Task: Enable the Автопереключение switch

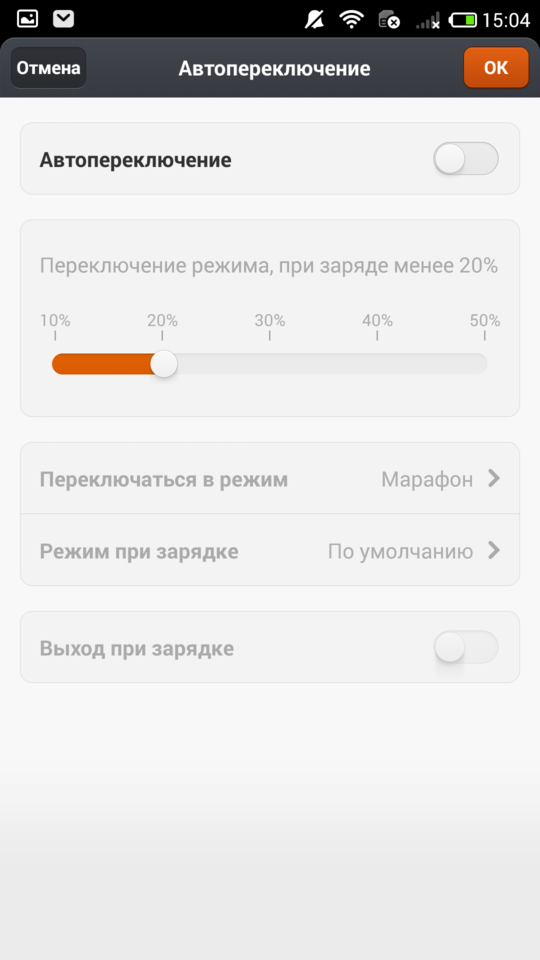Action: 466,159
